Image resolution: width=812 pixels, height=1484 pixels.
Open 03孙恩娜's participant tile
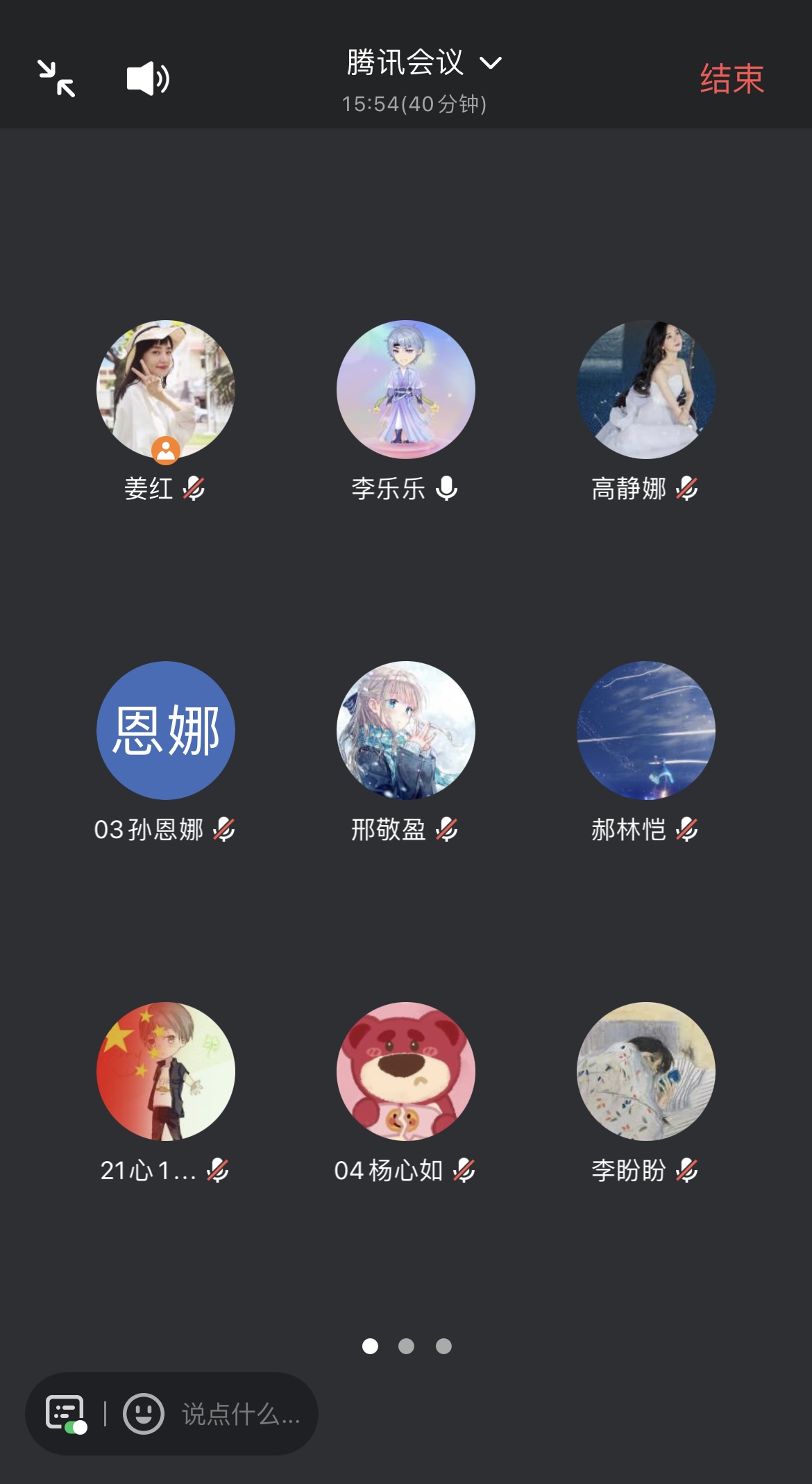tap(166, 731)
